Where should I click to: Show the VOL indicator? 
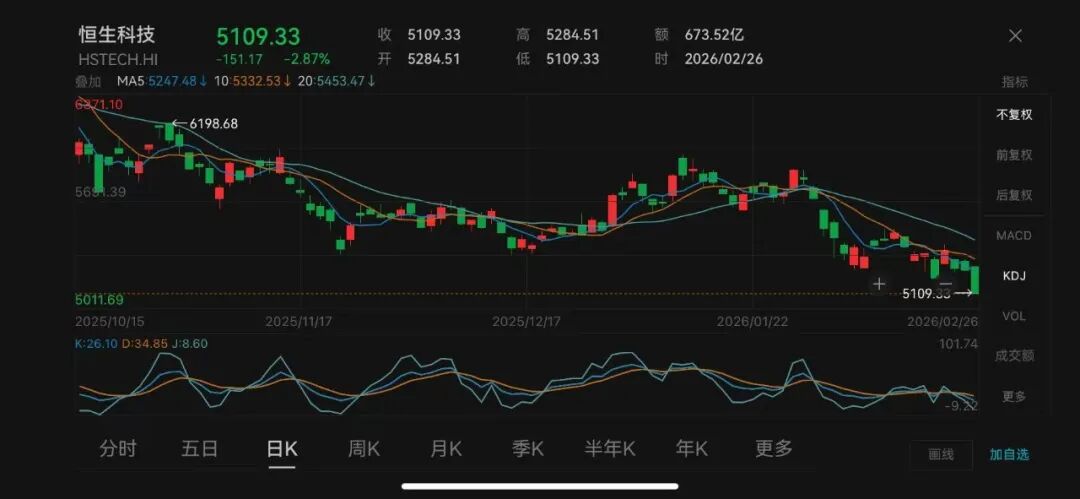click(x=1014, y=316)
